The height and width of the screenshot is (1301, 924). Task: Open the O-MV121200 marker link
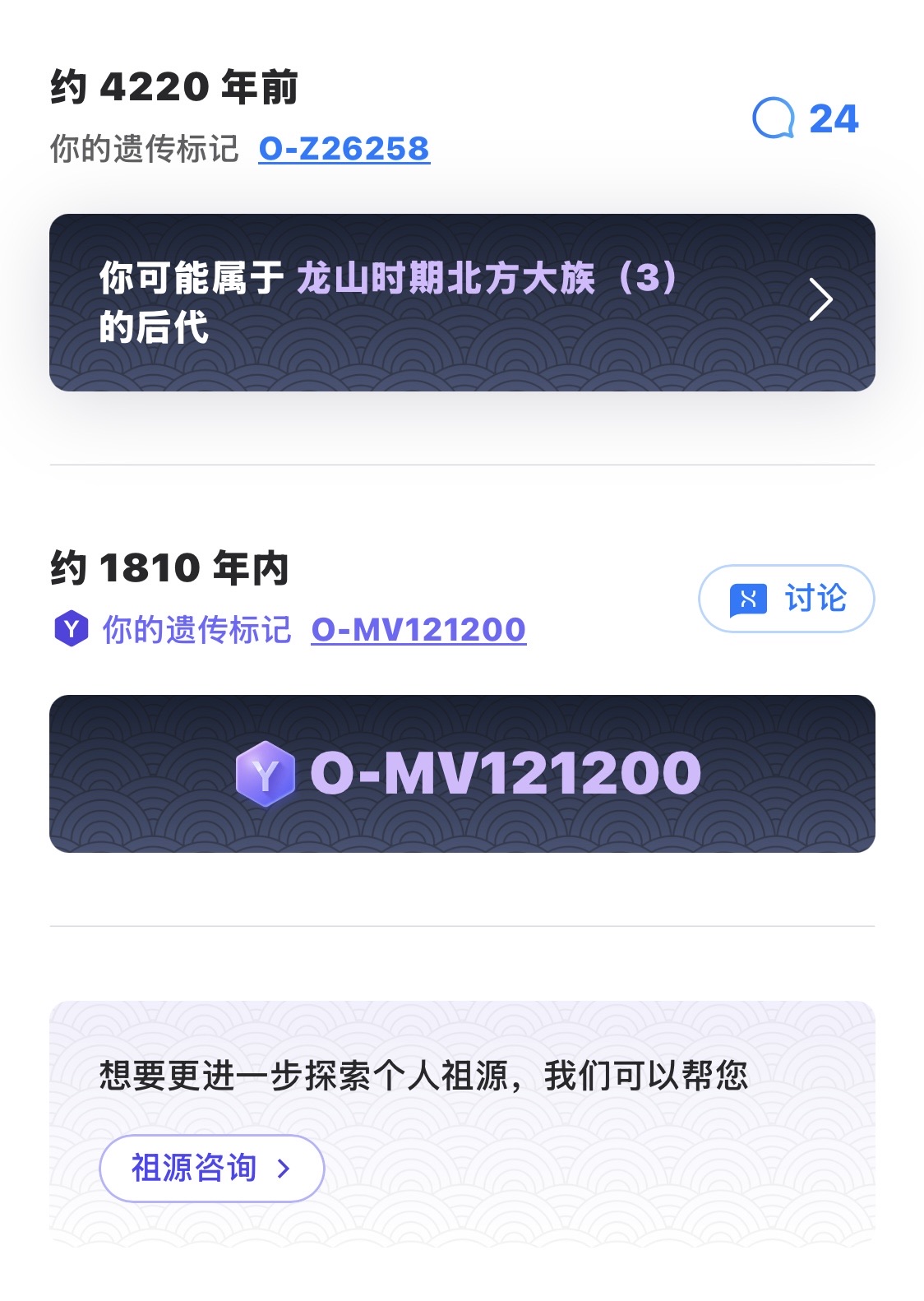coord(418,630)
